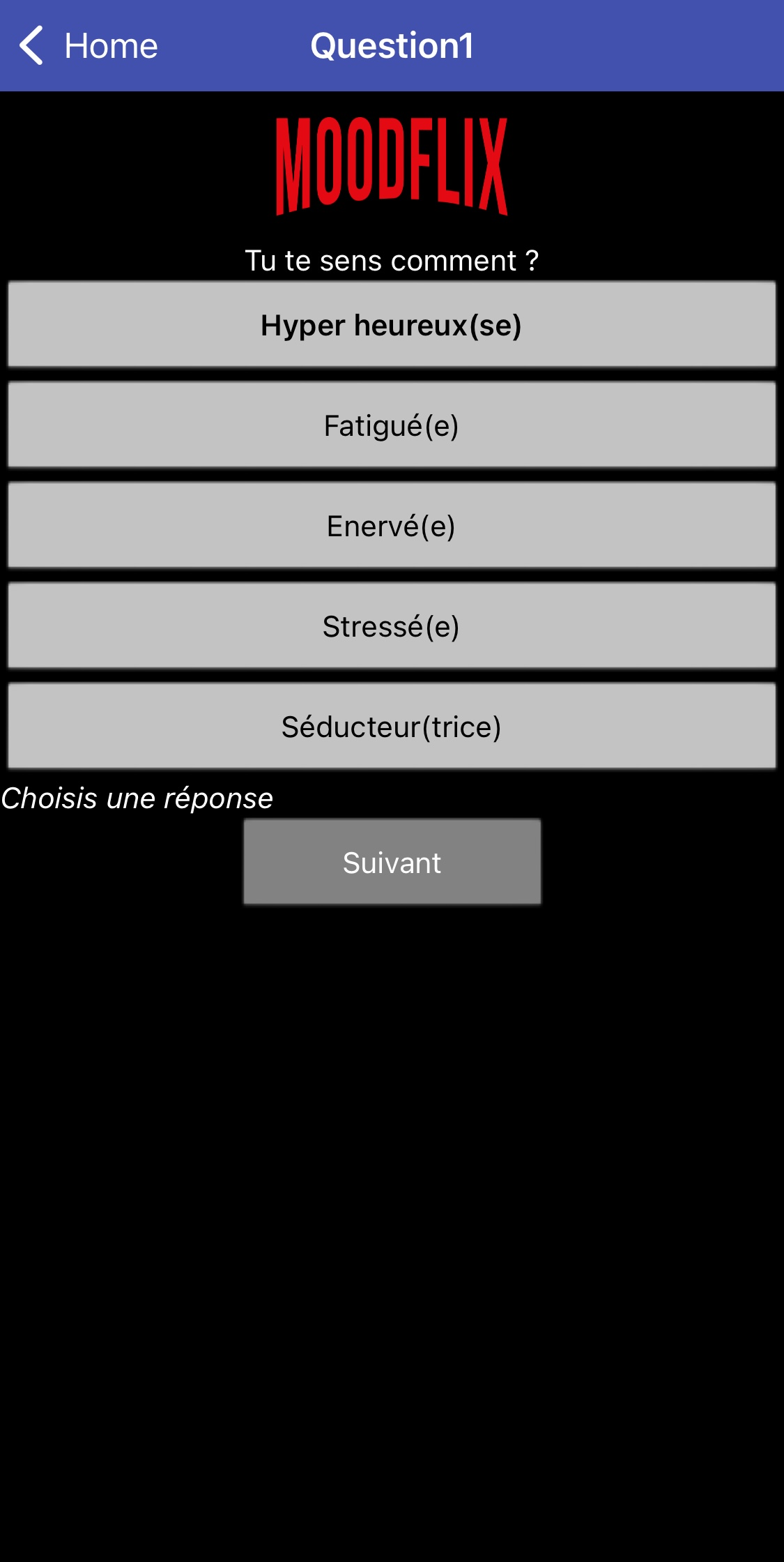Select the Hyper heureux(se) answer
The image size is (784, 1562).
click(x=392, y=325)
